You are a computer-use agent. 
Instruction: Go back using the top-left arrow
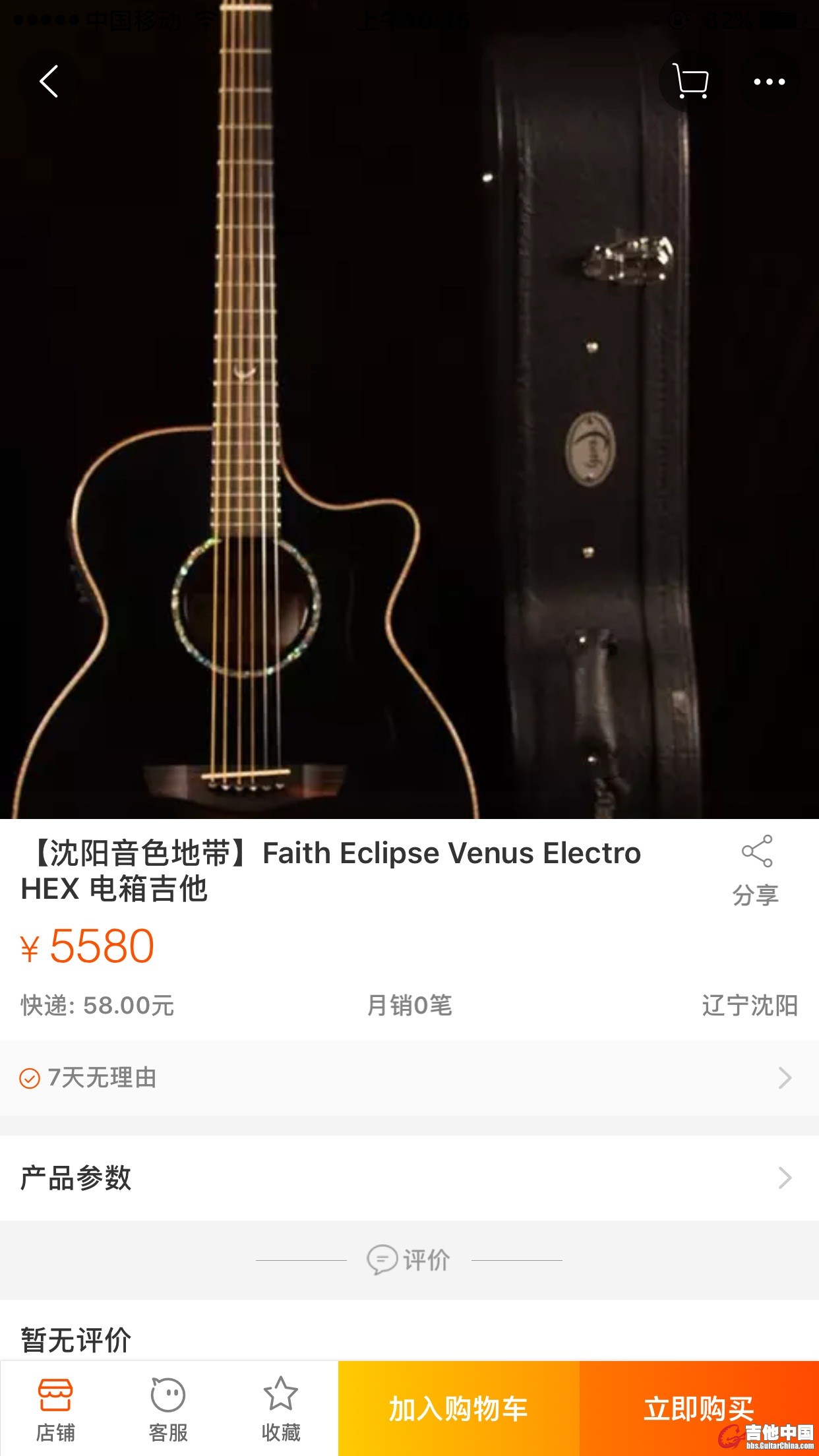[x=49, y=82]
